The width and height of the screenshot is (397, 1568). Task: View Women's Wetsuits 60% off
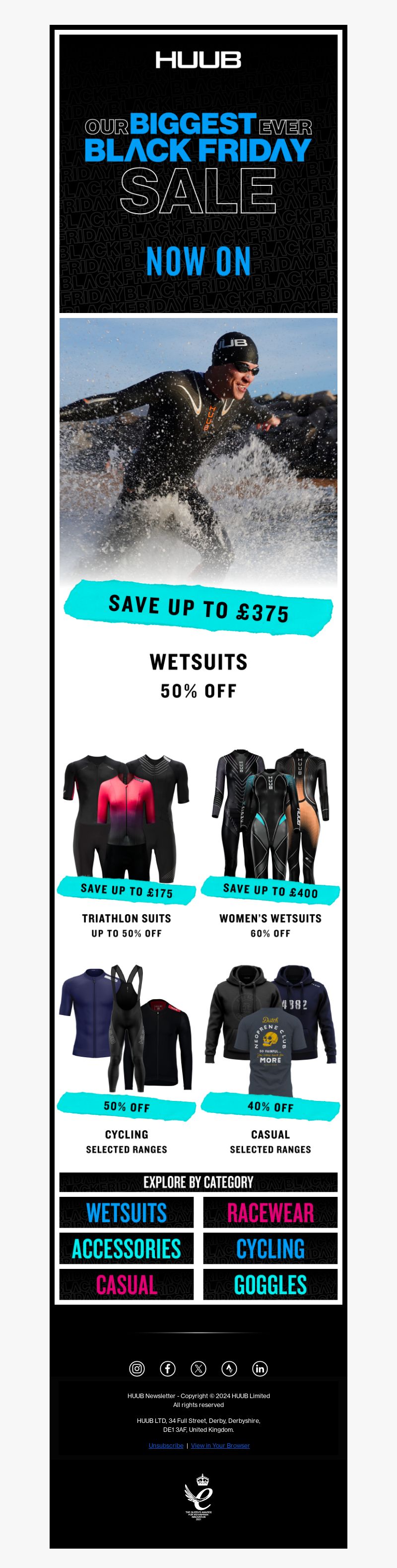click(x=270, y=840)
